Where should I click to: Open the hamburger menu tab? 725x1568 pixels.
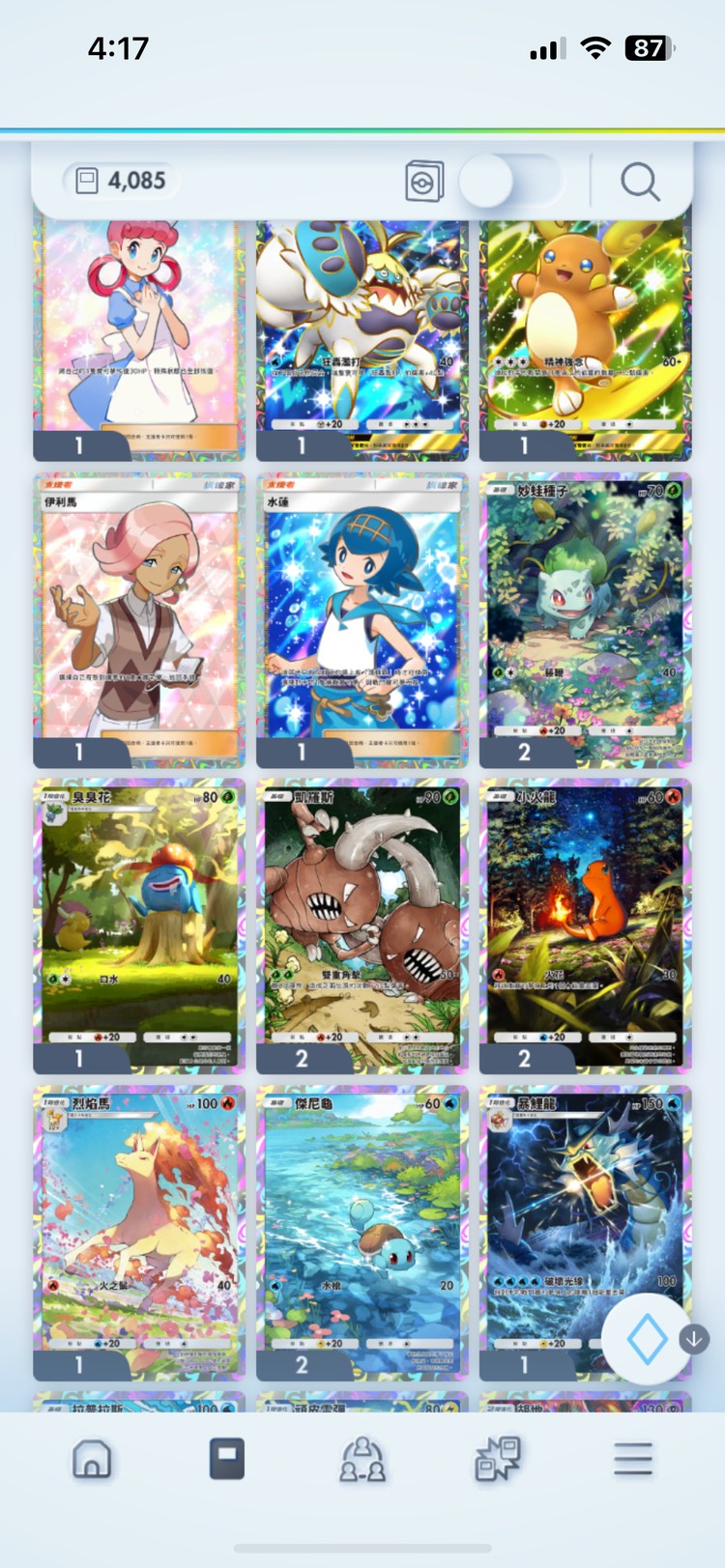(633, 1459)
